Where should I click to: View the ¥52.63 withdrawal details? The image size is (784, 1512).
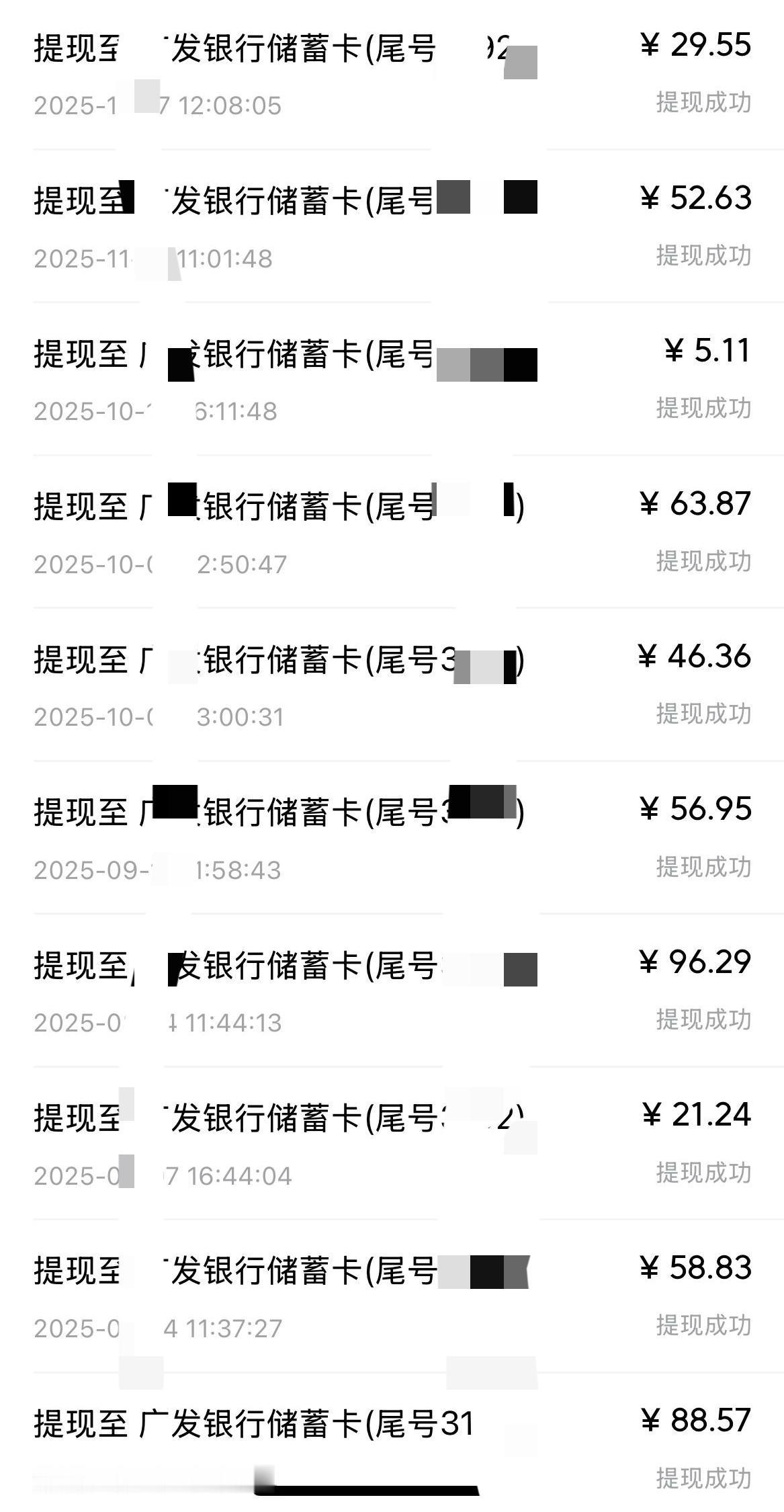(x=392, y=226)
